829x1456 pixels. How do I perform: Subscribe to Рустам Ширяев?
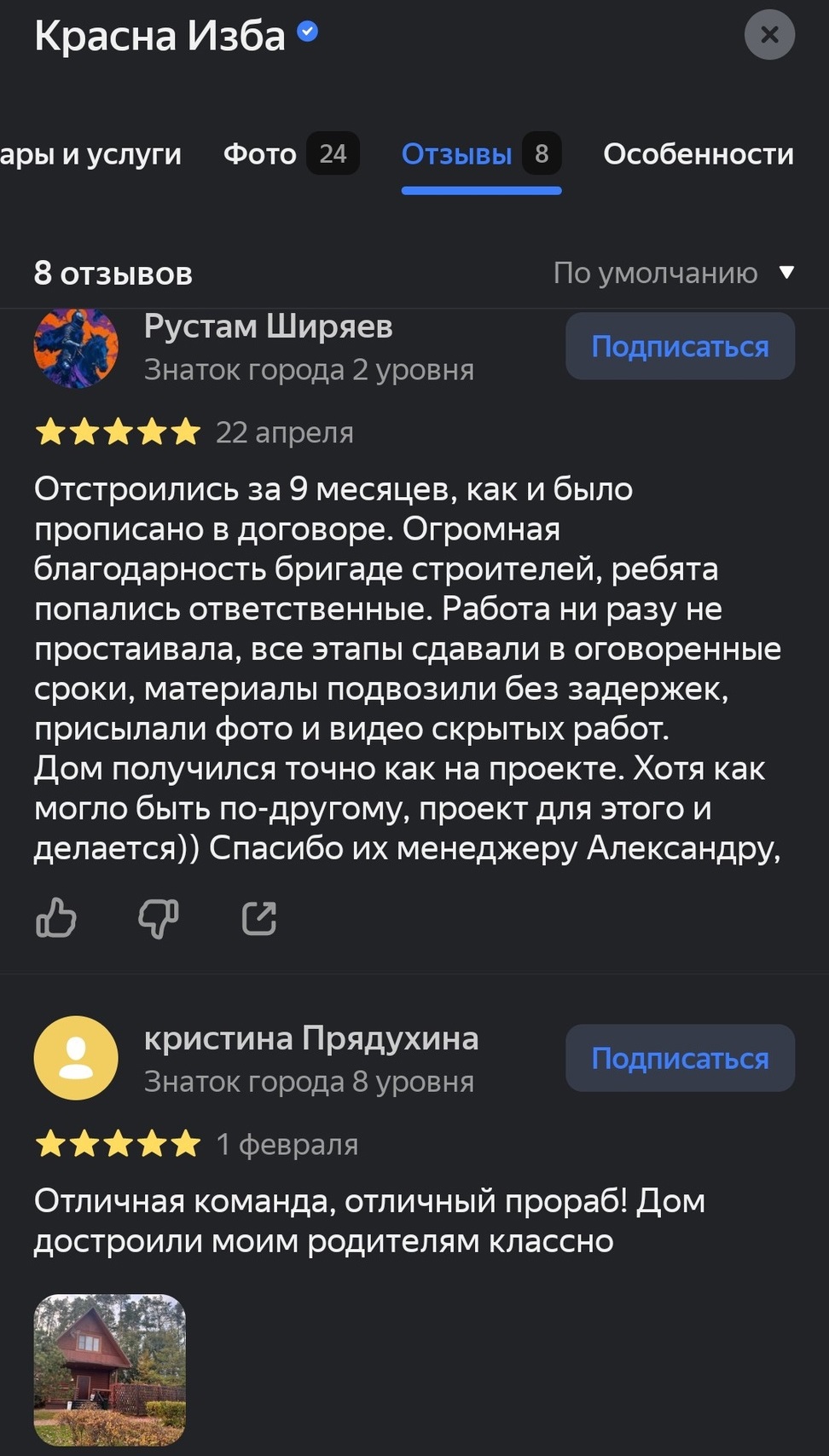click(x=680, y=346)
